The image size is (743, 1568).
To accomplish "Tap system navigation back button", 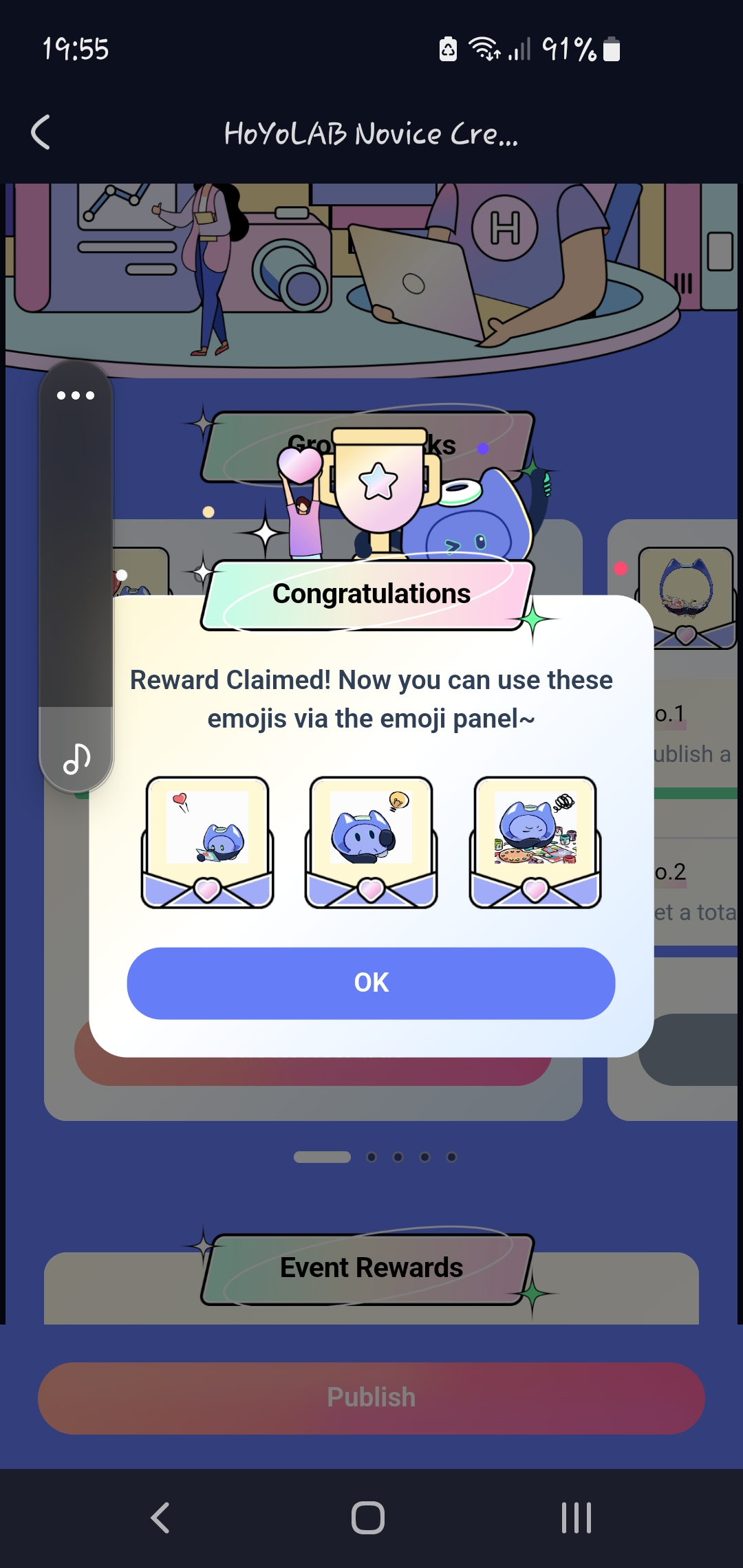I will click(x=160, y=1518).
